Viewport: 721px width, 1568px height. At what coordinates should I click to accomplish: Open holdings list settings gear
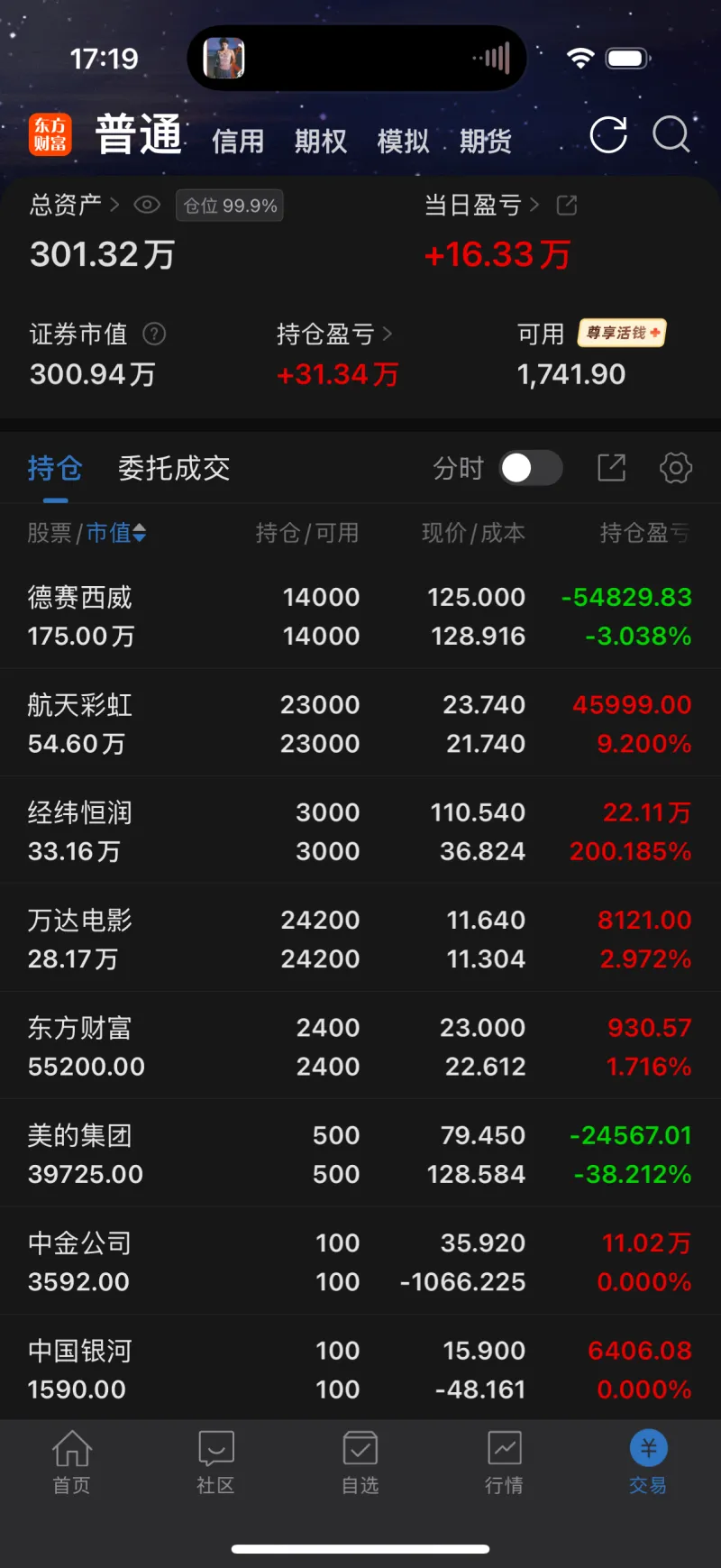click(676, 468)
